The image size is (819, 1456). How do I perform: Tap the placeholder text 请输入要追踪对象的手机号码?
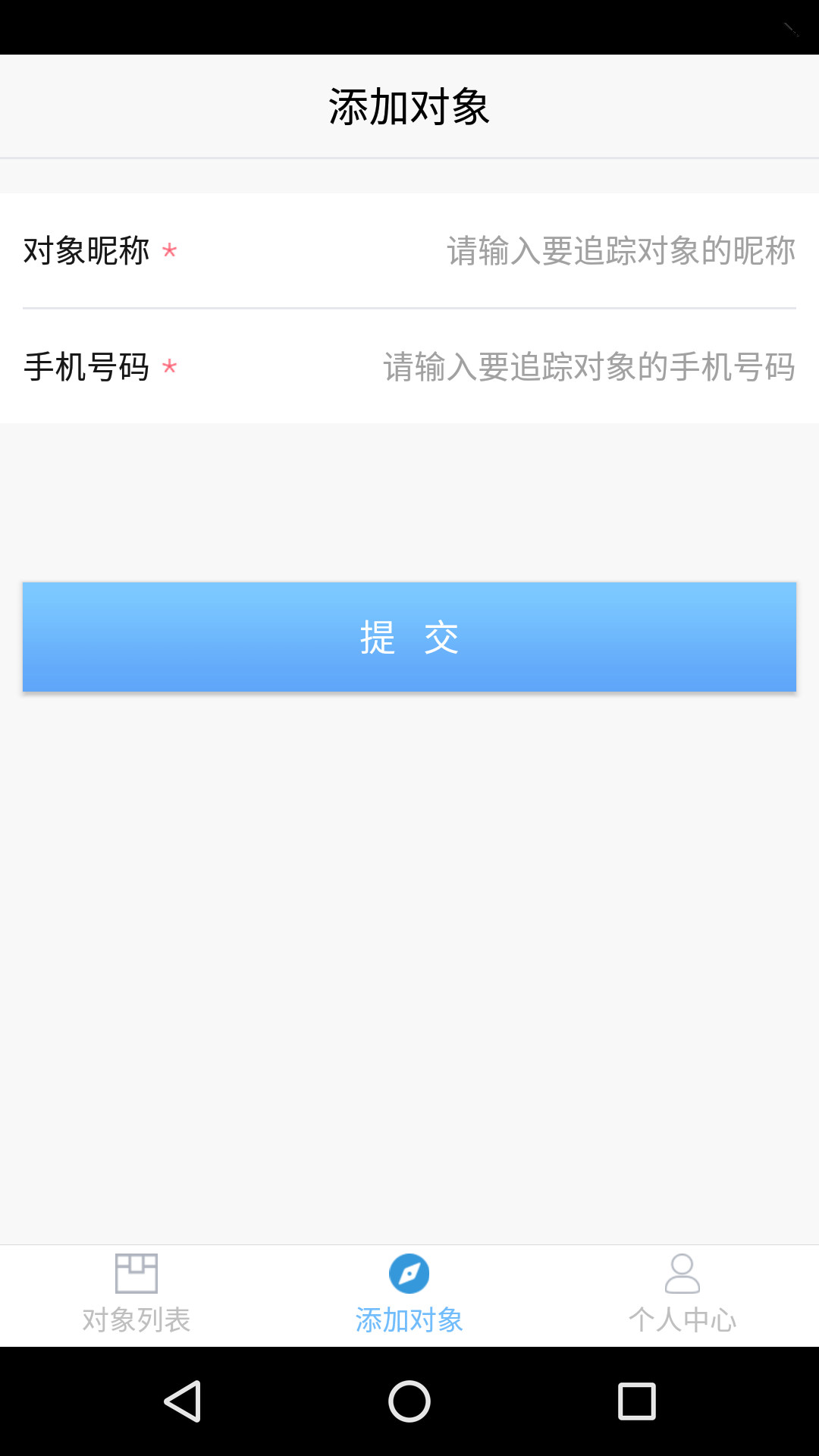point(587,369)
